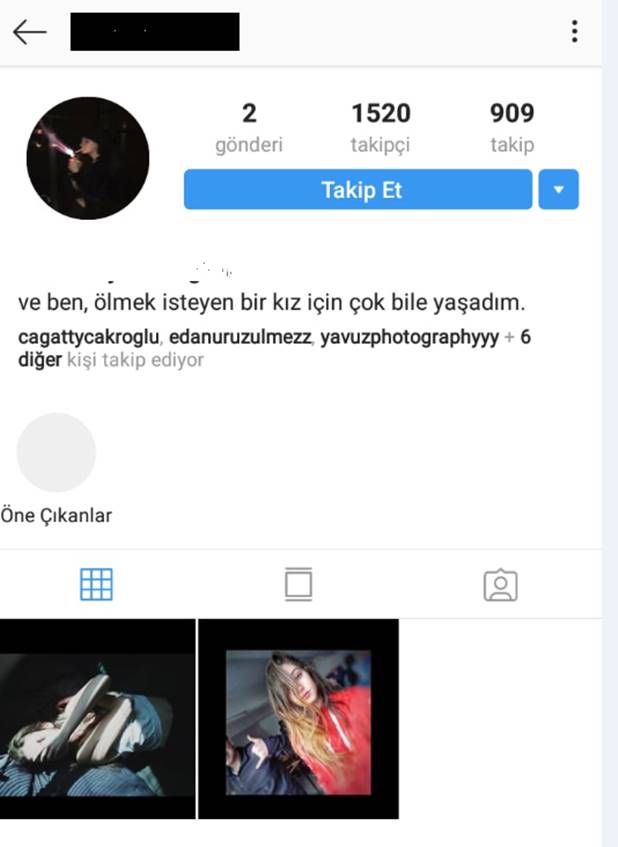View the 1520 takipçi followers list
618x847 pixels.
point(380,127)
